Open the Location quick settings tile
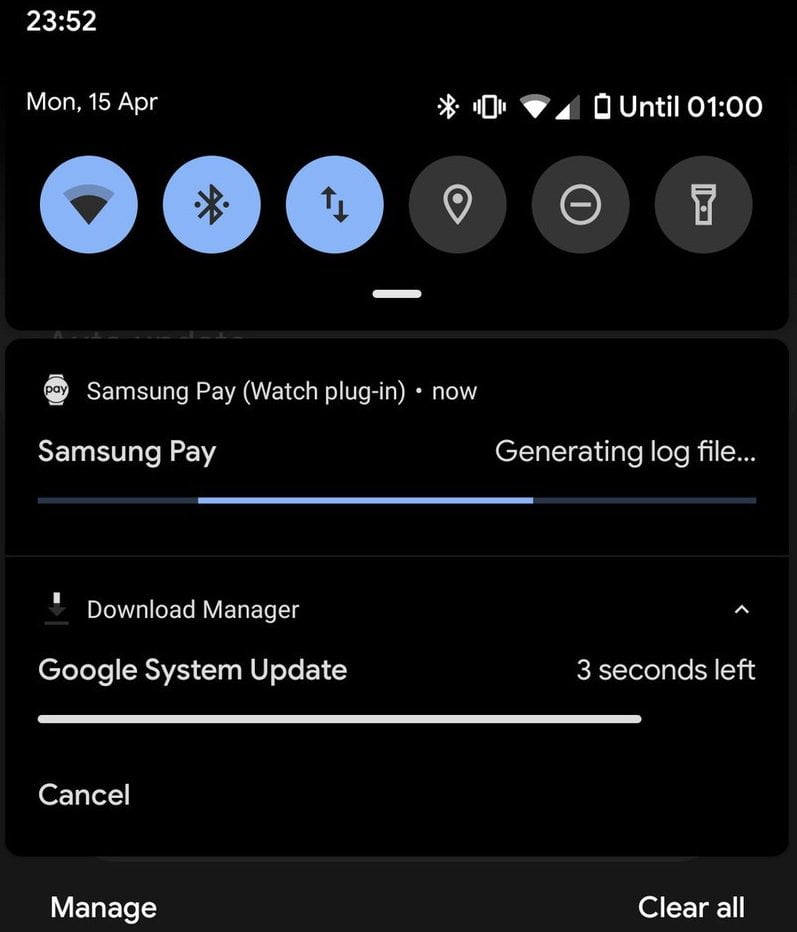 (457, 204)
